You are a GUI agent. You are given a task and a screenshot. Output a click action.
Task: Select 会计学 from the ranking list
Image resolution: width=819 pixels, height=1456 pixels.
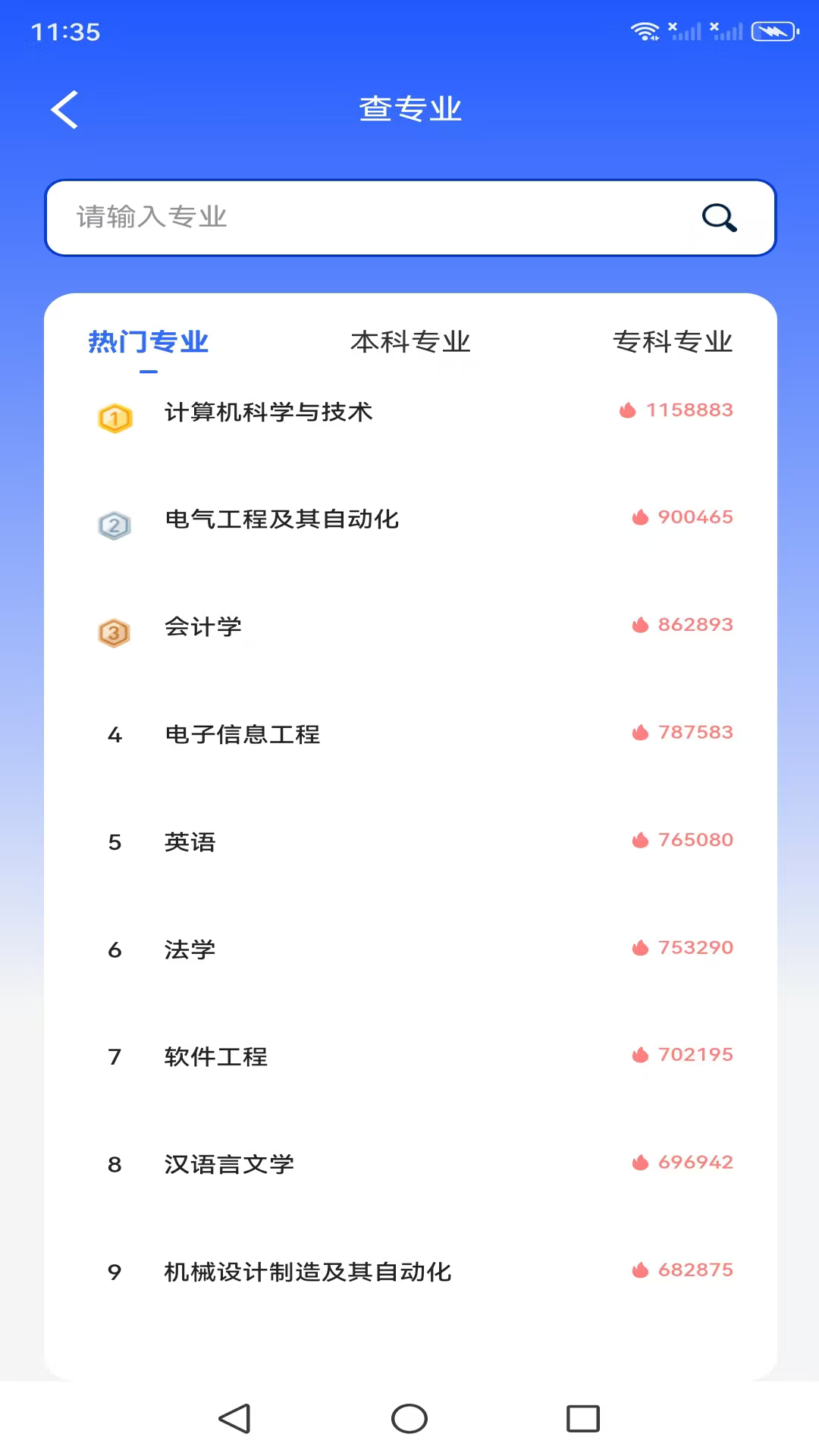(x=203, y=627)
